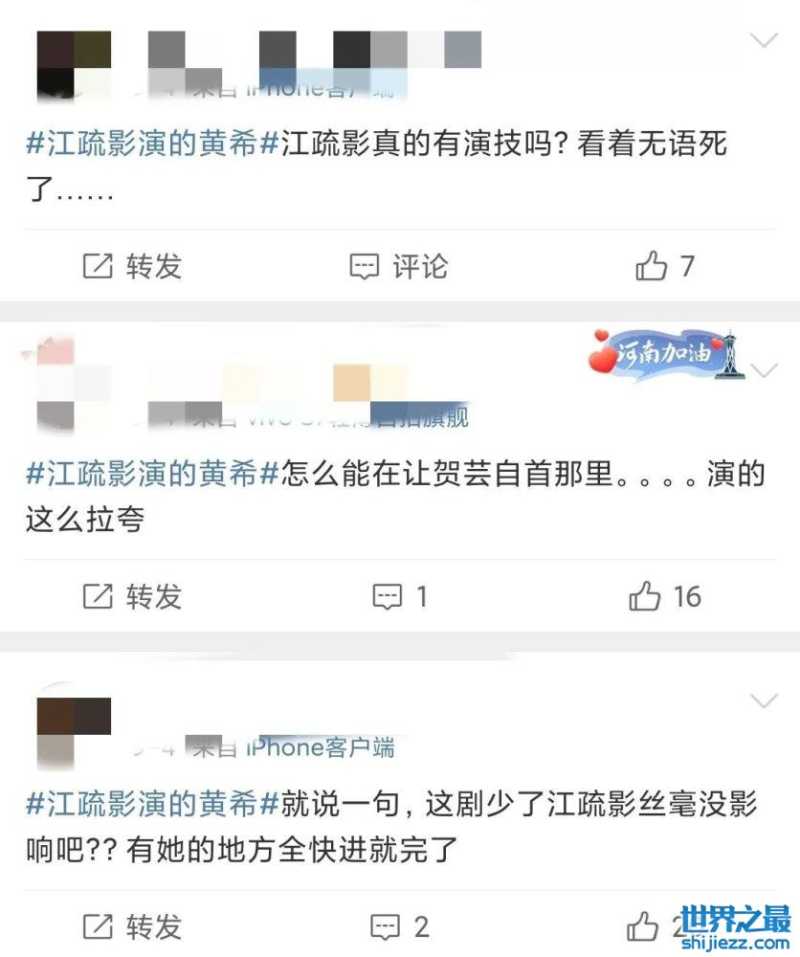
Task: Like the post with 16 likes
Action: tap(664, 597)
